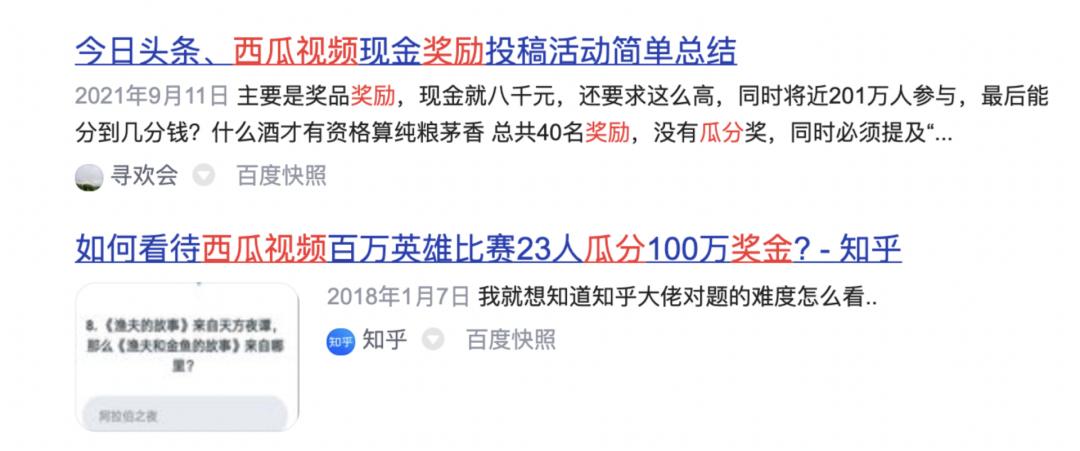View 百度快照 for the 寻欢会 result
Viewport: 1080px width, 451px height.
tap(282, 176)
